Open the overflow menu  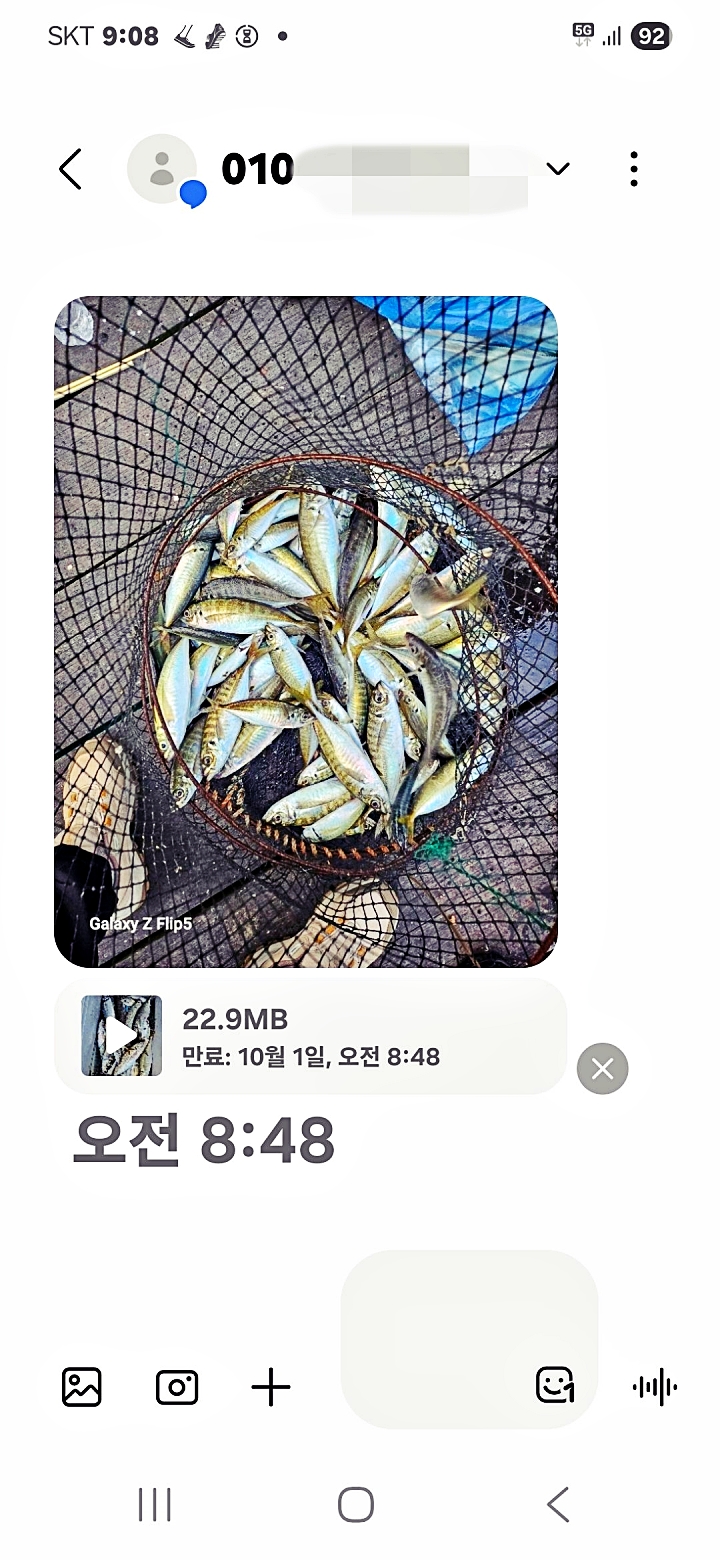coord(634,169)
